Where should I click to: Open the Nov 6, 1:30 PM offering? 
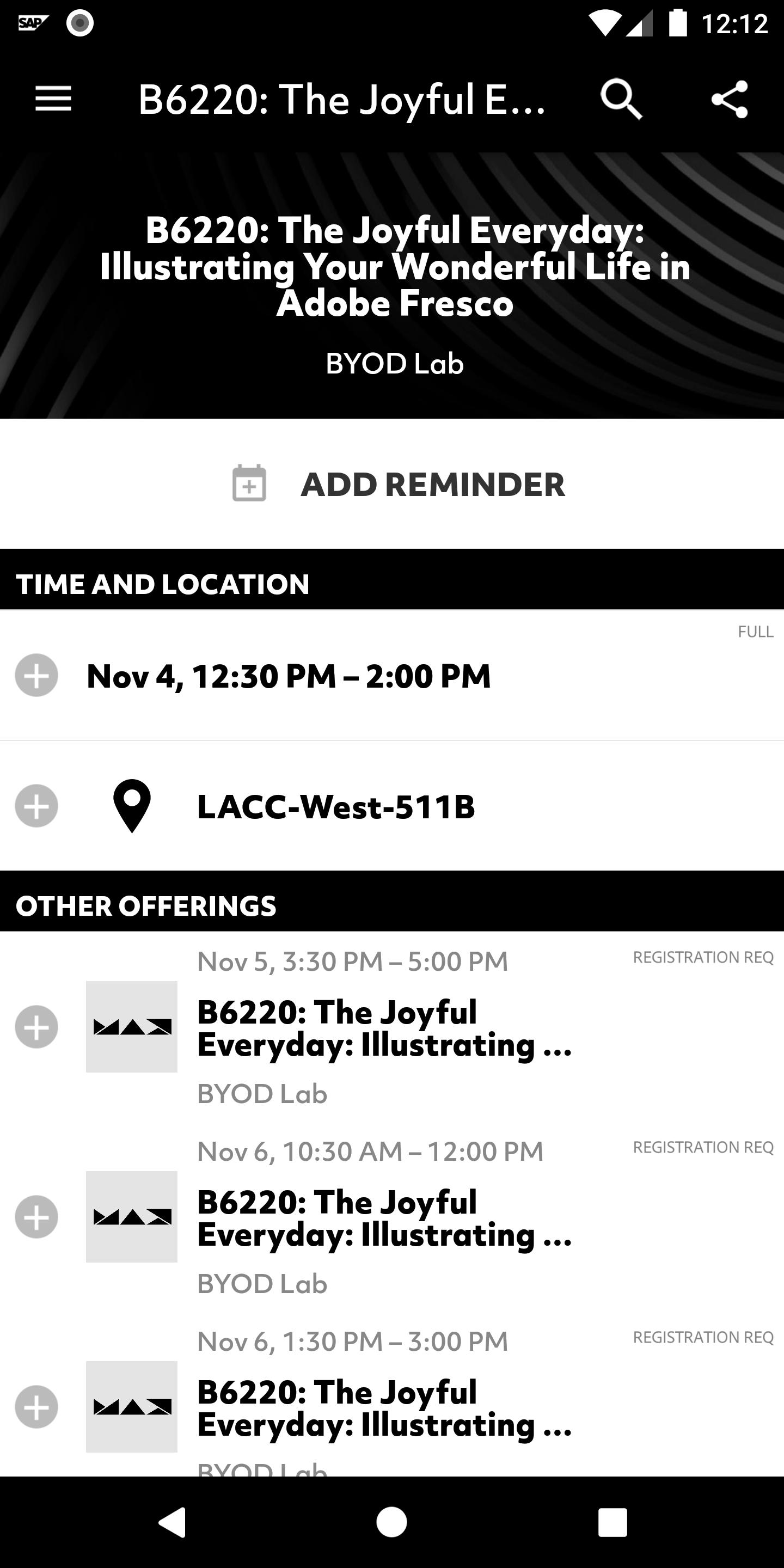(x=385, y=1407)
